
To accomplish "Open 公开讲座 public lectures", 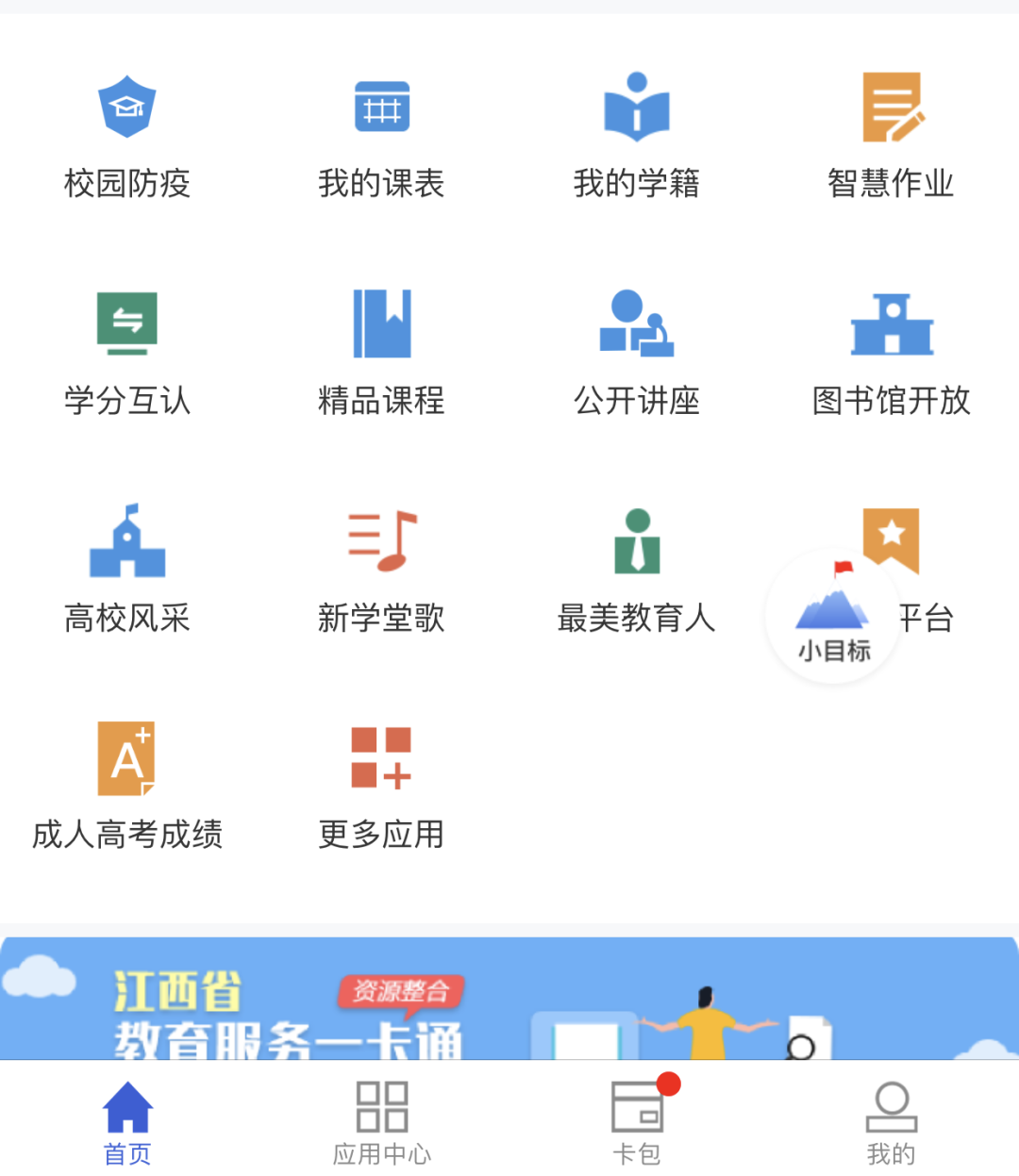I will click(637, 354).
